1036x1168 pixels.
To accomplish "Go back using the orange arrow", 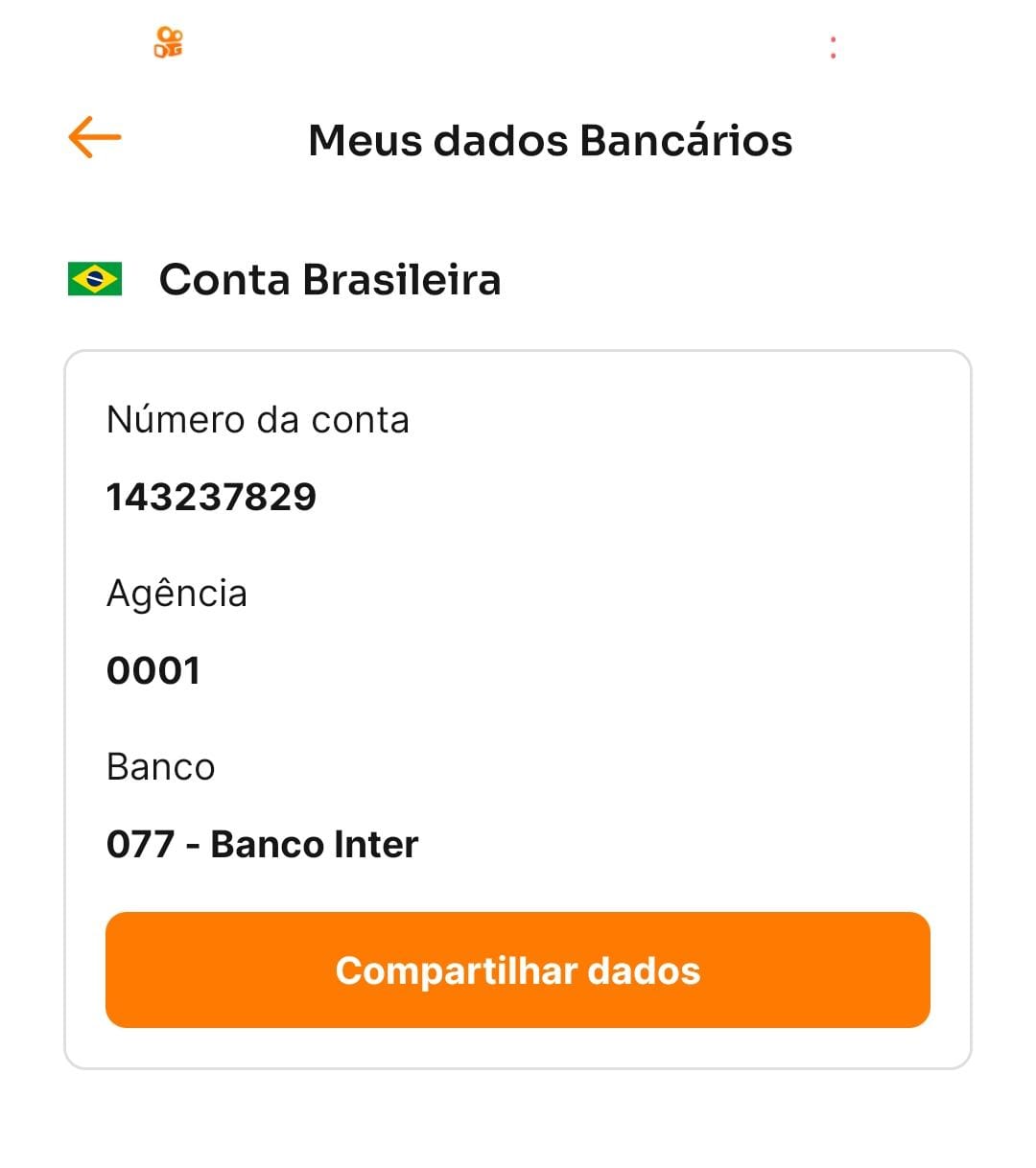I will coord(94,137).
